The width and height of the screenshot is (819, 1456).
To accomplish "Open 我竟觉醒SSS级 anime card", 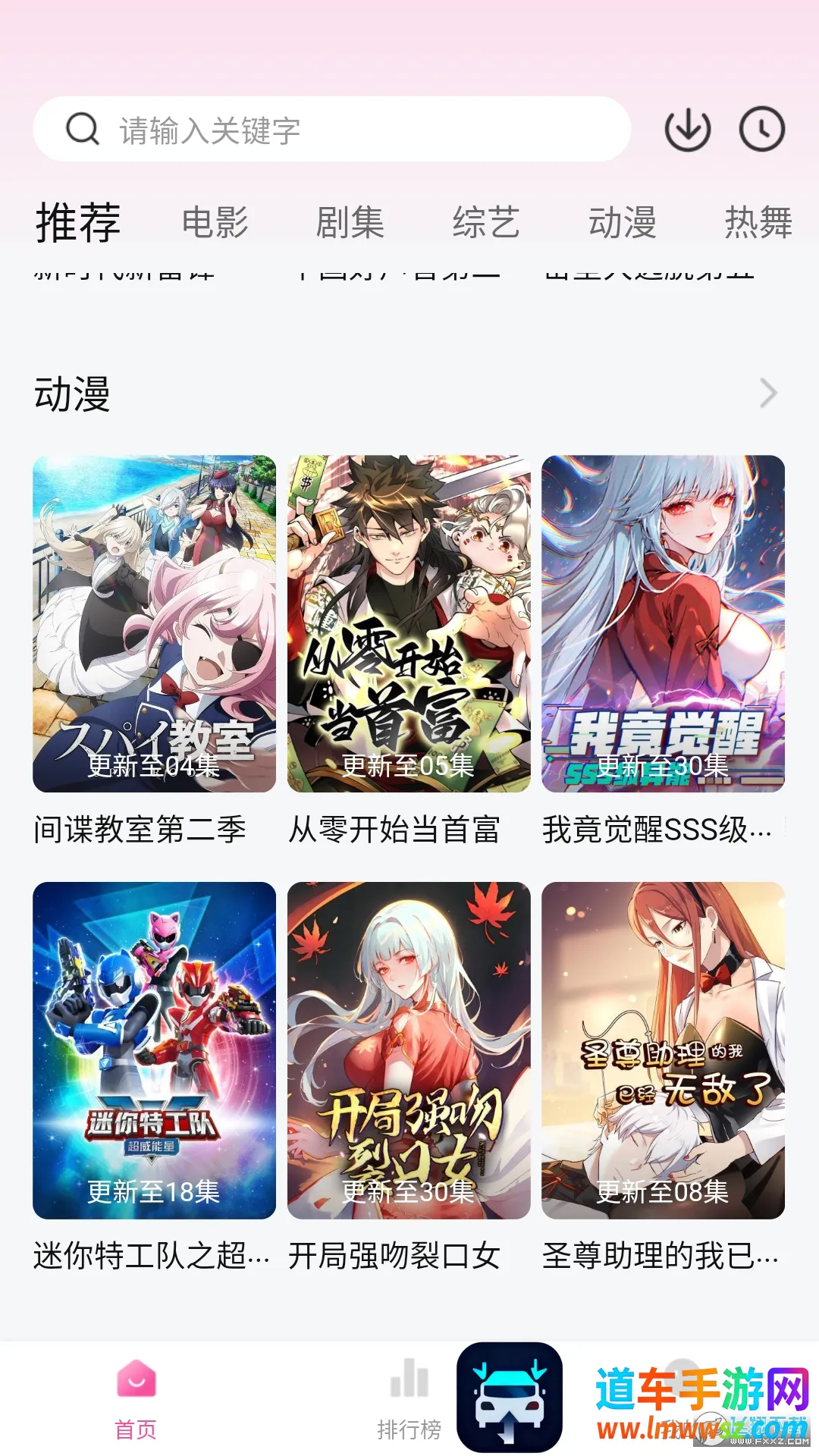I will click(663, 623).
